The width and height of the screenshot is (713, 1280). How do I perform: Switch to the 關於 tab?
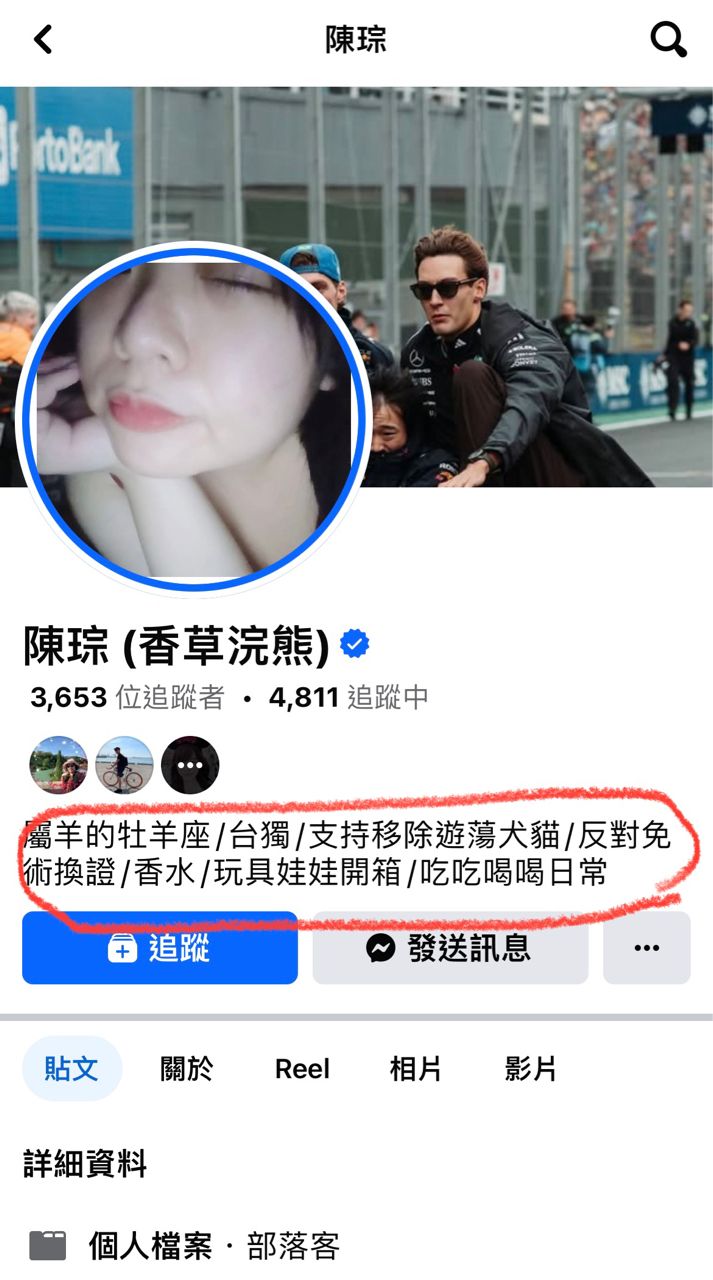(187, 1069)
